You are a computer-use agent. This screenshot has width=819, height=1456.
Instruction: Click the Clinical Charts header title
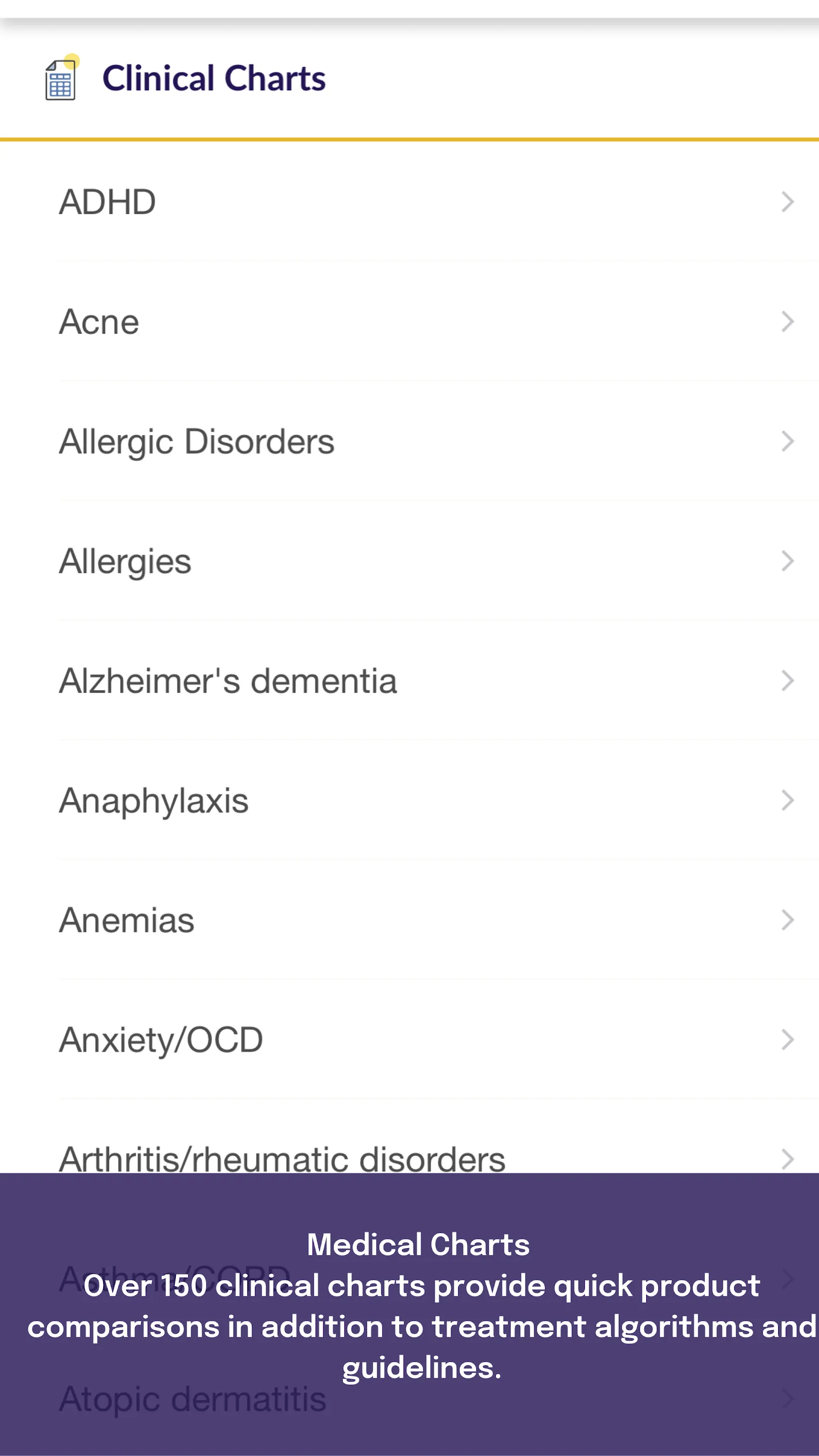(214, 78)
